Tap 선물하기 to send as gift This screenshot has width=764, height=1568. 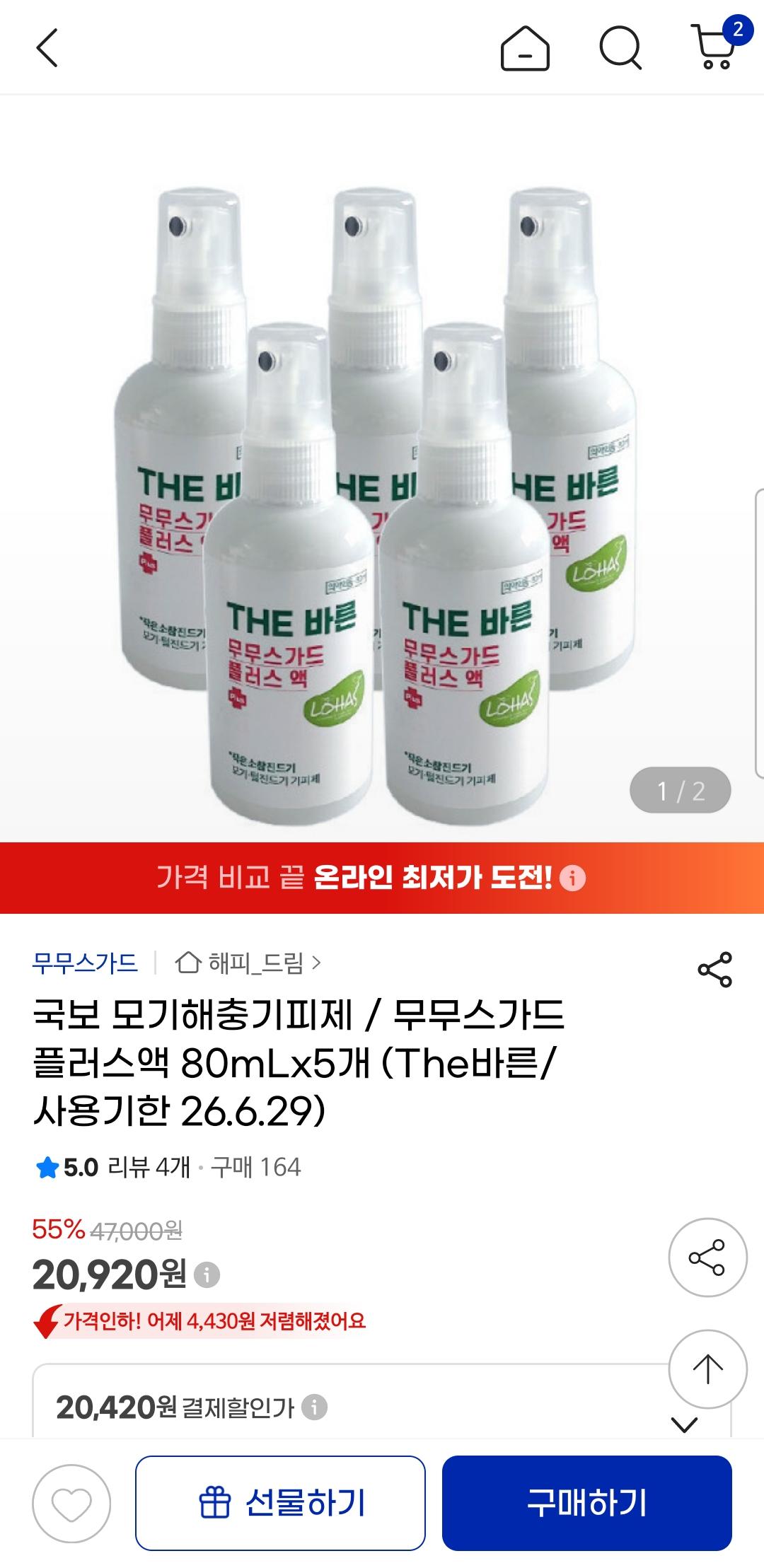pos(280,1503)
